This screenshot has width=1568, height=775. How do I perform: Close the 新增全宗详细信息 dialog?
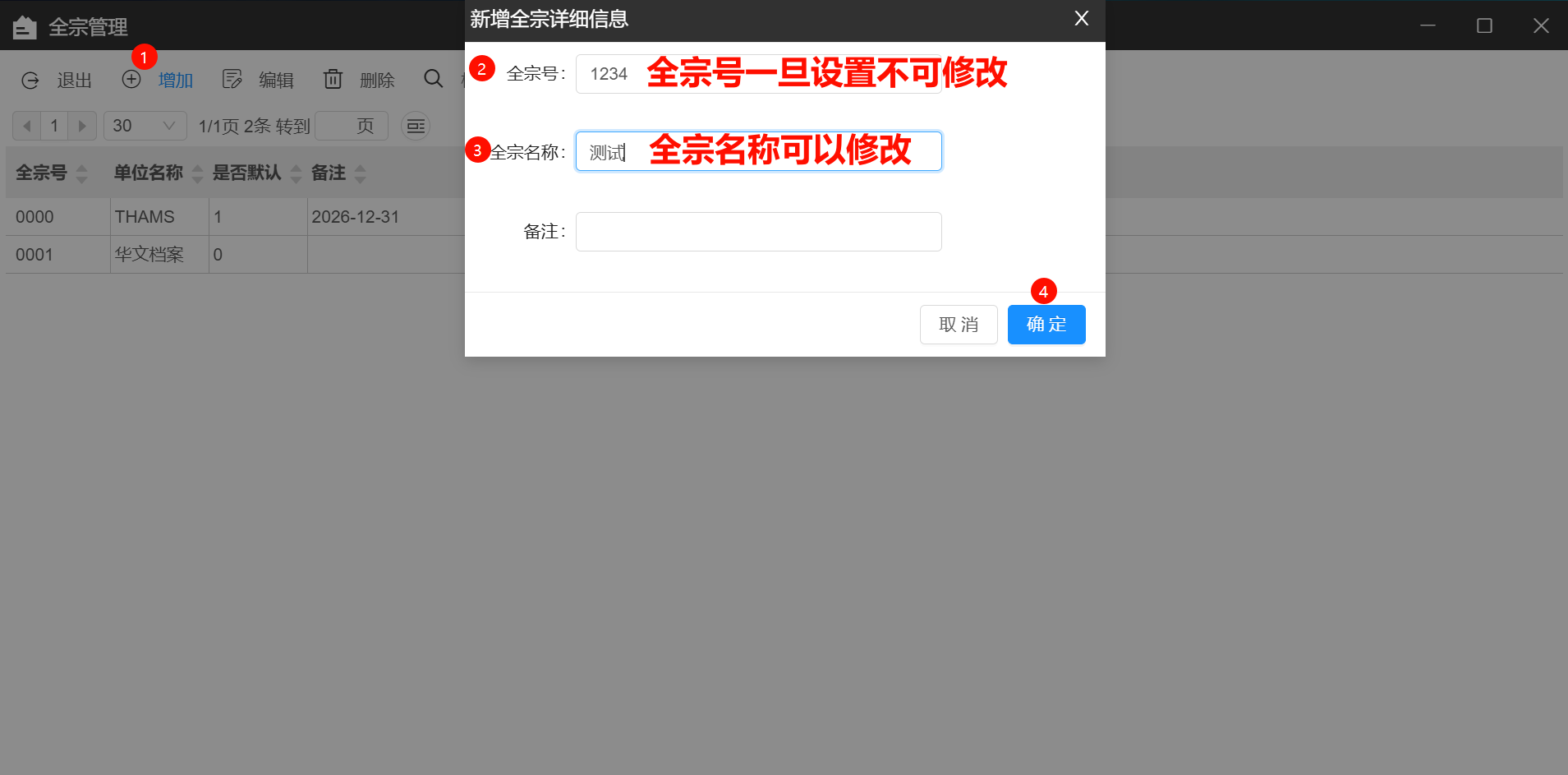tap(1081, 18)
